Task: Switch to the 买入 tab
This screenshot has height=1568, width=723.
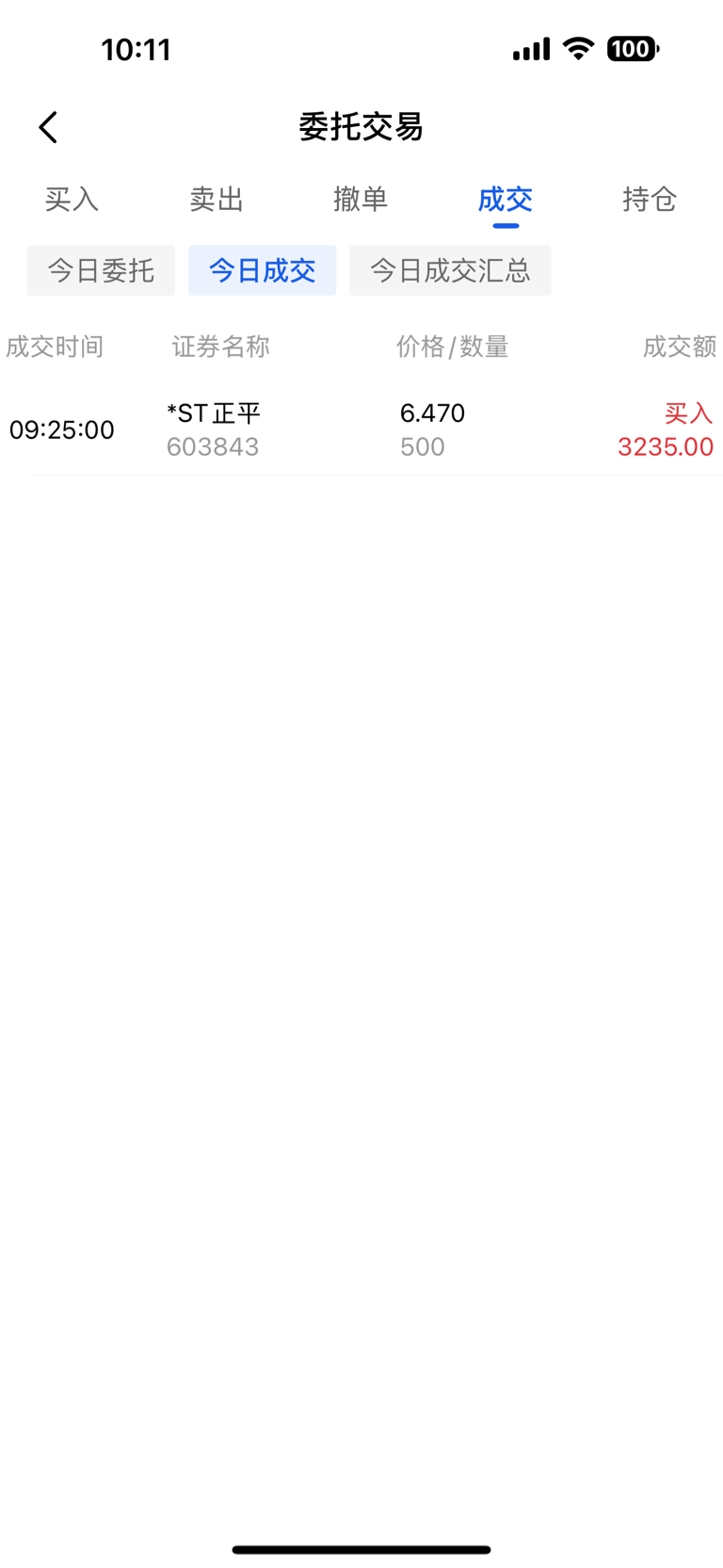Action: point(72,199)
